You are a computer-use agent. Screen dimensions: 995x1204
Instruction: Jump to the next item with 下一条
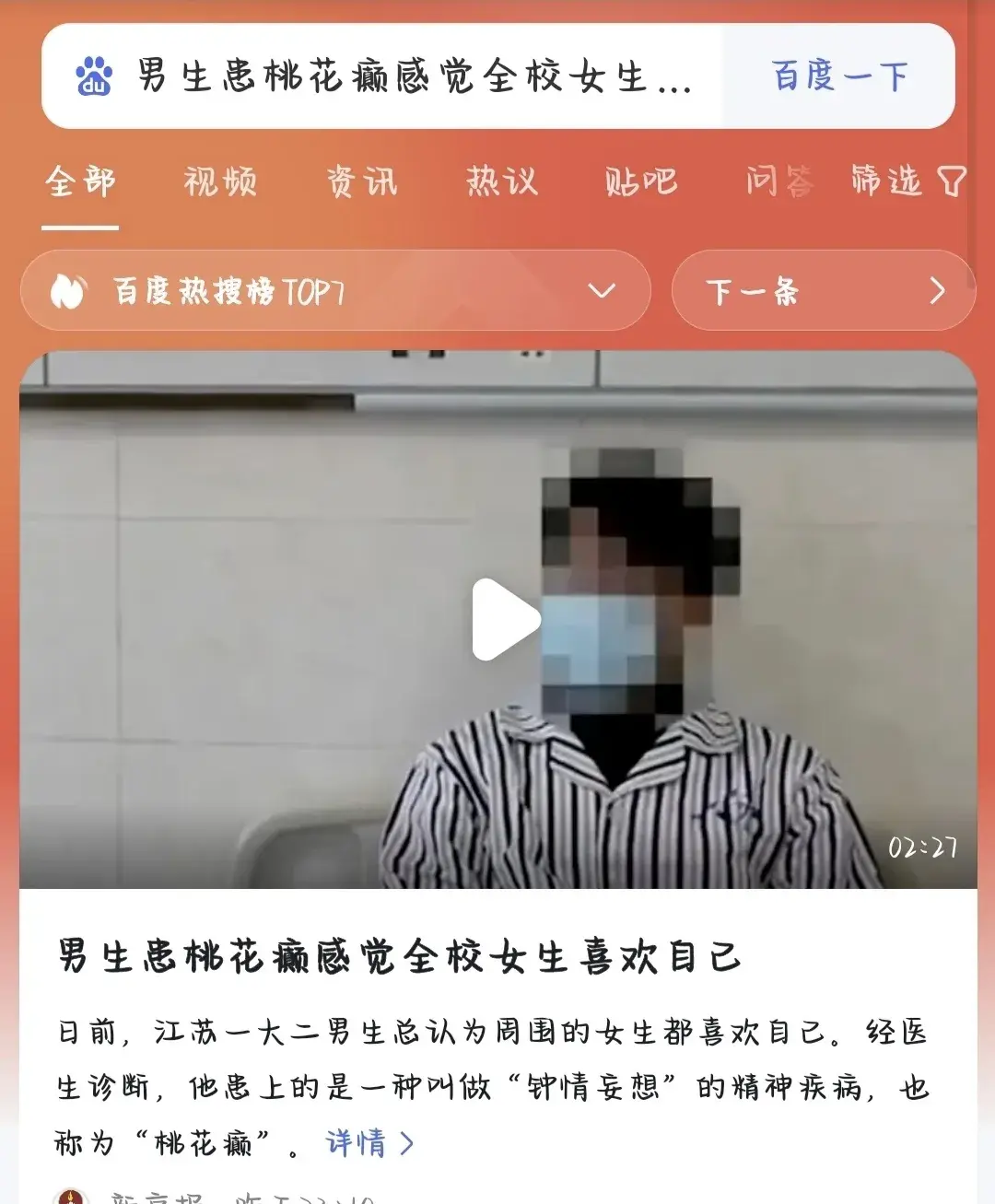pyautogui.click(x=823, y=291)
